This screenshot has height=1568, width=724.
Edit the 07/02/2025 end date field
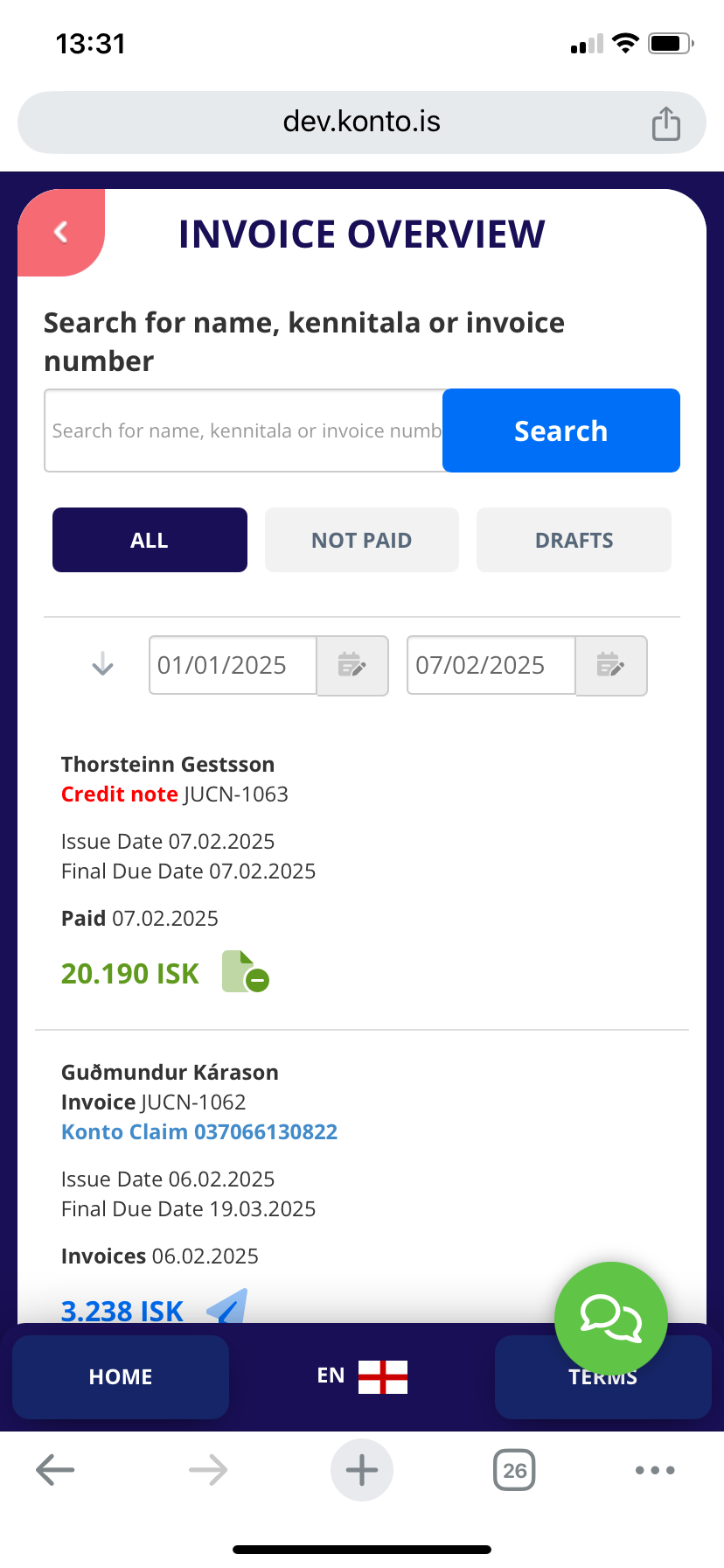[x=491, y=665]
